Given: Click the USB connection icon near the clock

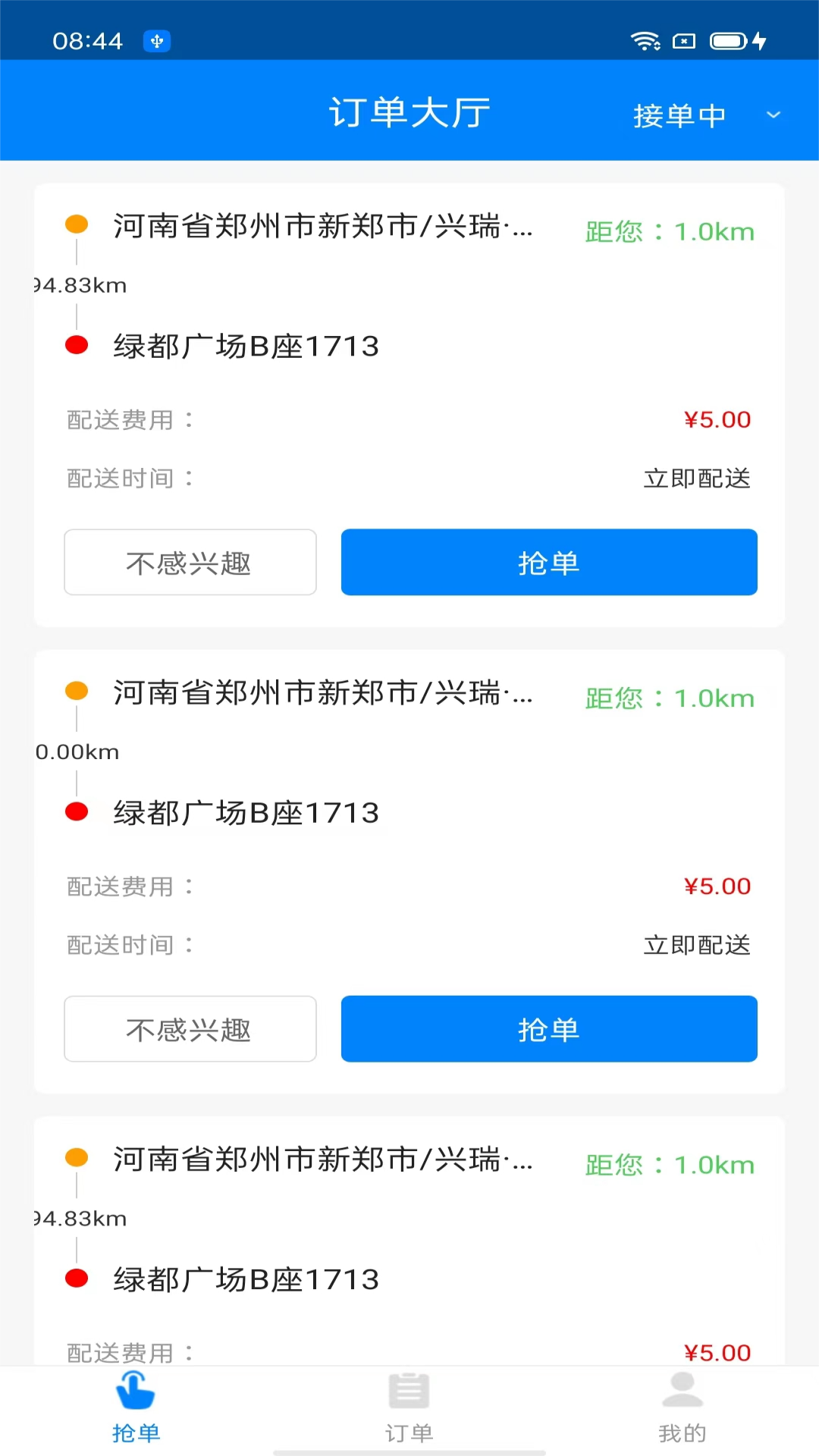Looking at the screenshot, I should pos(157,42).
